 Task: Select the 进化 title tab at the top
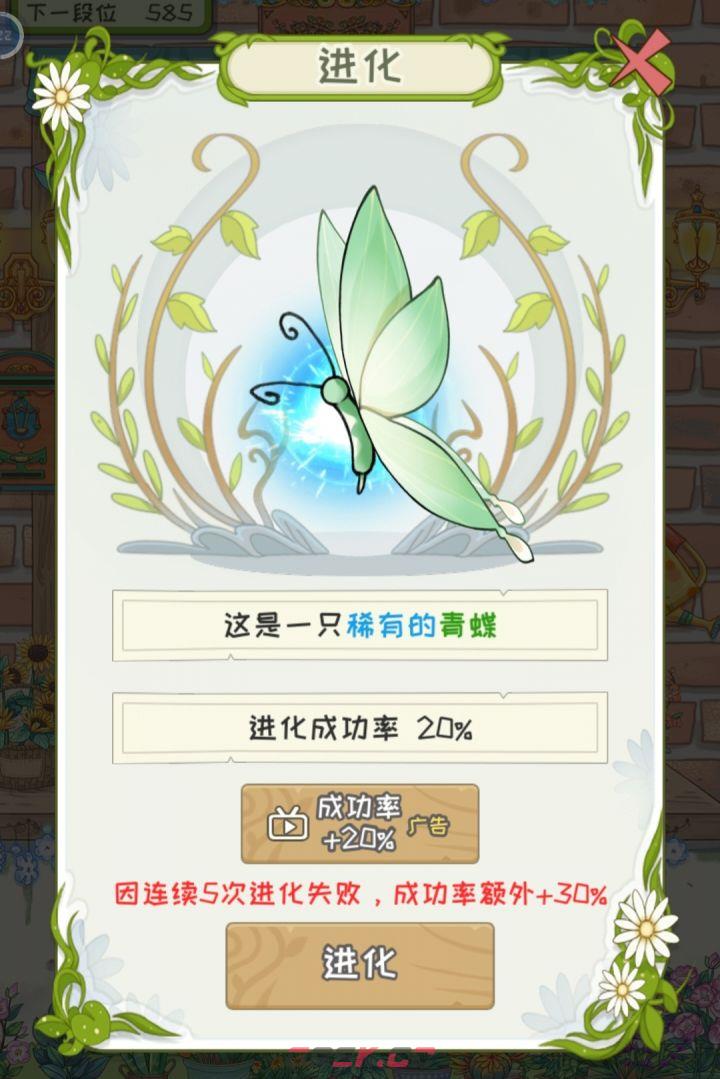pos(360,68)
